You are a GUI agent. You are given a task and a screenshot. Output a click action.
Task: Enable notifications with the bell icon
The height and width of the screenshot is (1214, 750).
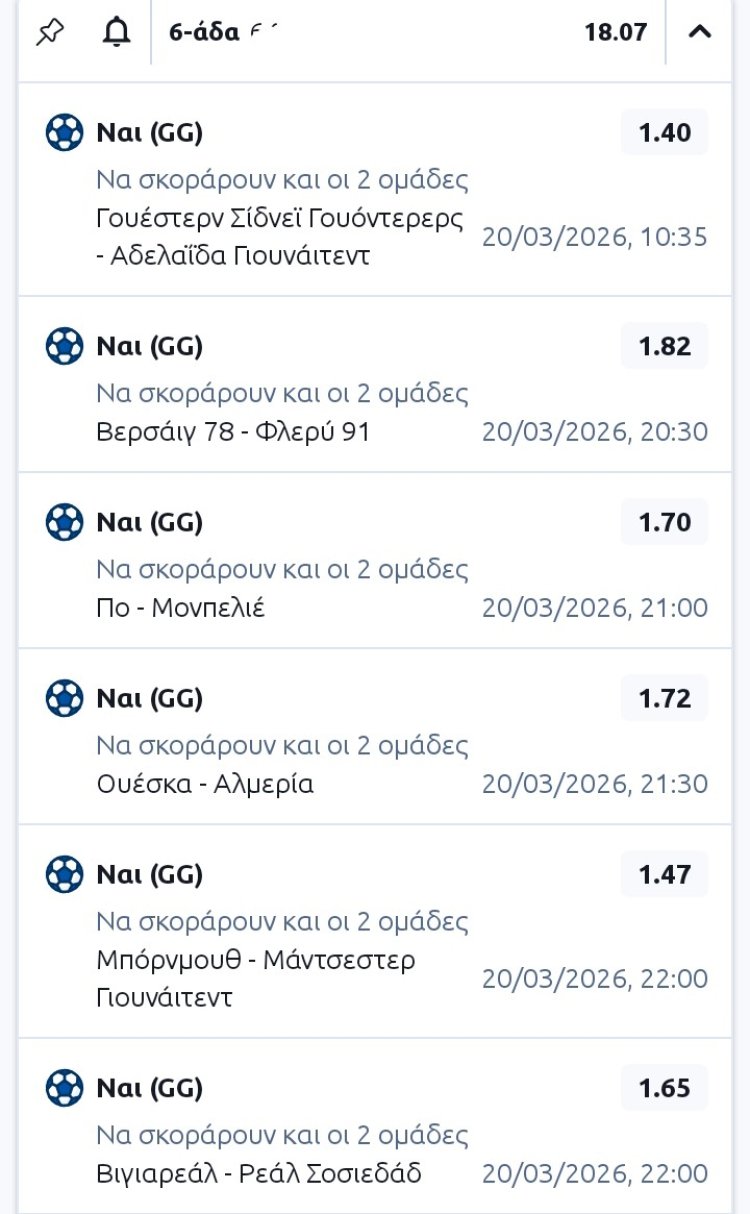[x=117, y=32]
